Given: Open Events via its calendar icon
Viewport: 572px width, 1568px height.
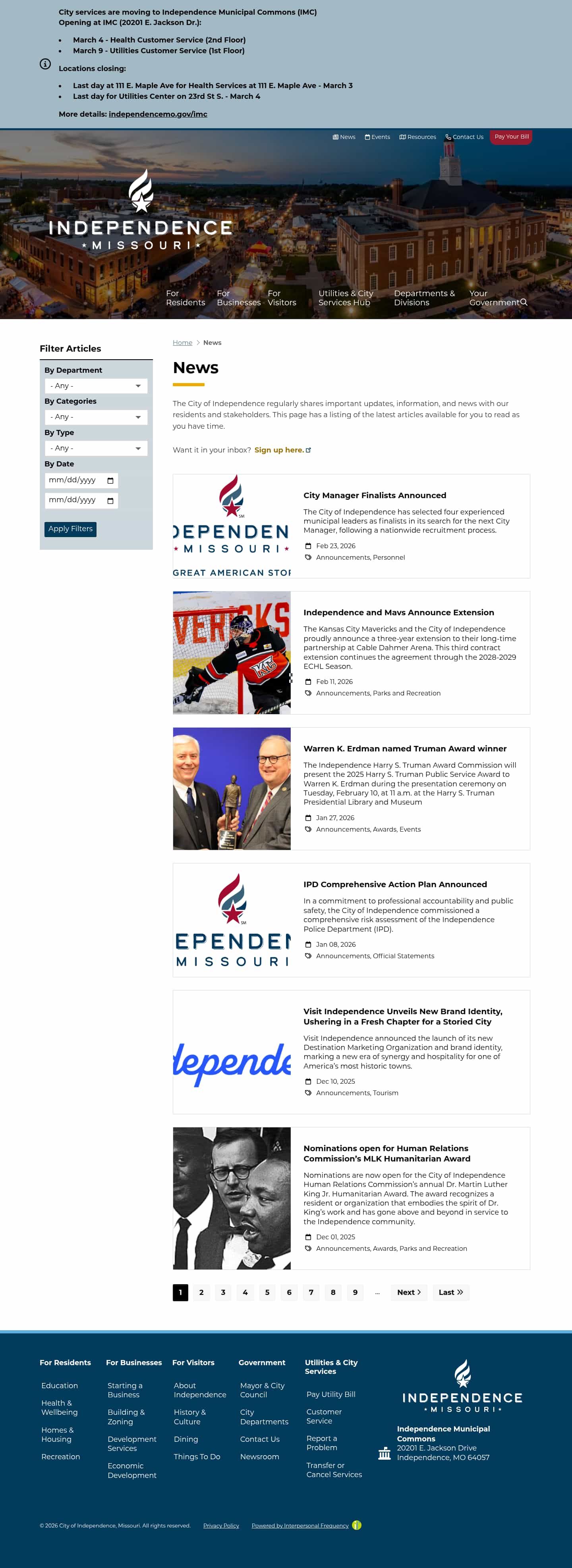Looking at the screenshot, I should pos(369,137).
